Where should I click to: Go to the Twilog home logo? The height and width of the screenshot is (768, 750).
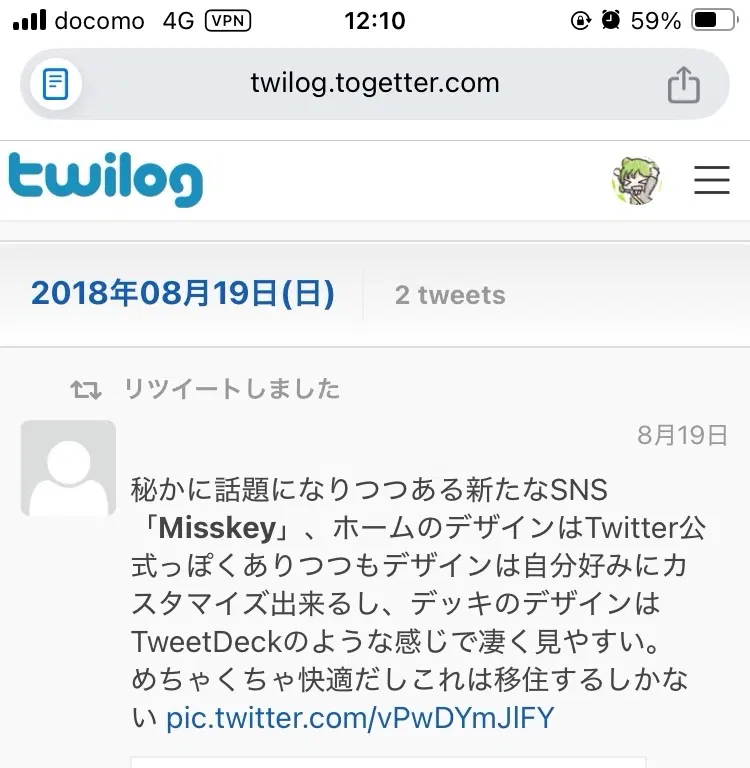[x=106, y=180]
